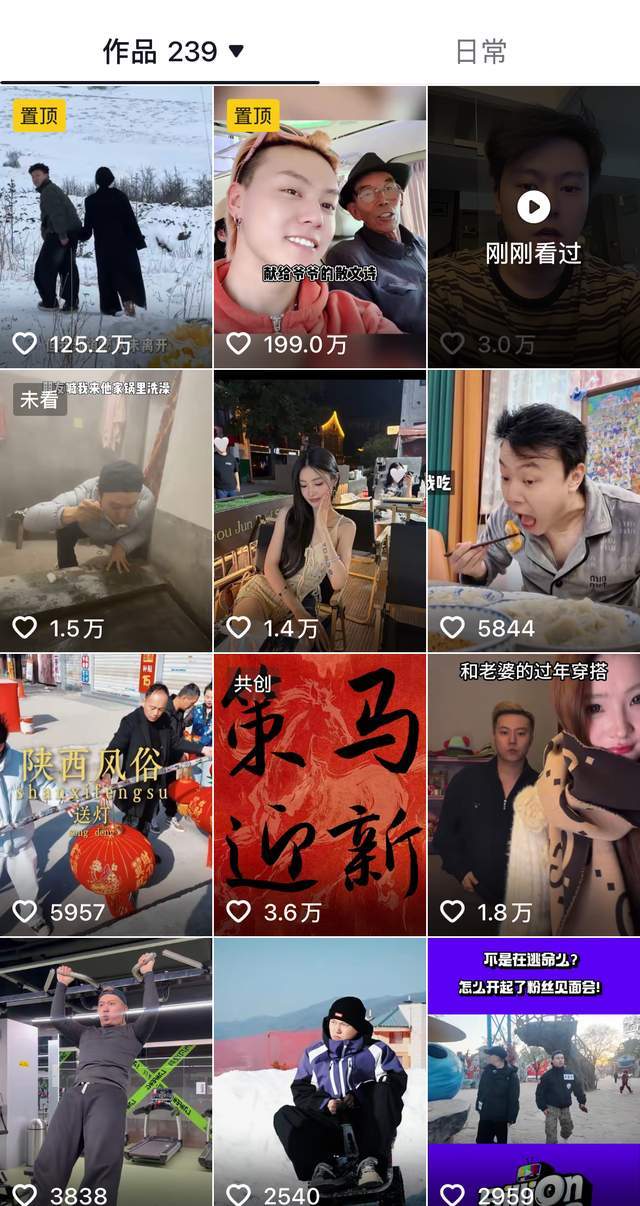Screen dimensions: 640x1206
Task: Open pinned snow video with 125.2万 likes
Action: 106,226
